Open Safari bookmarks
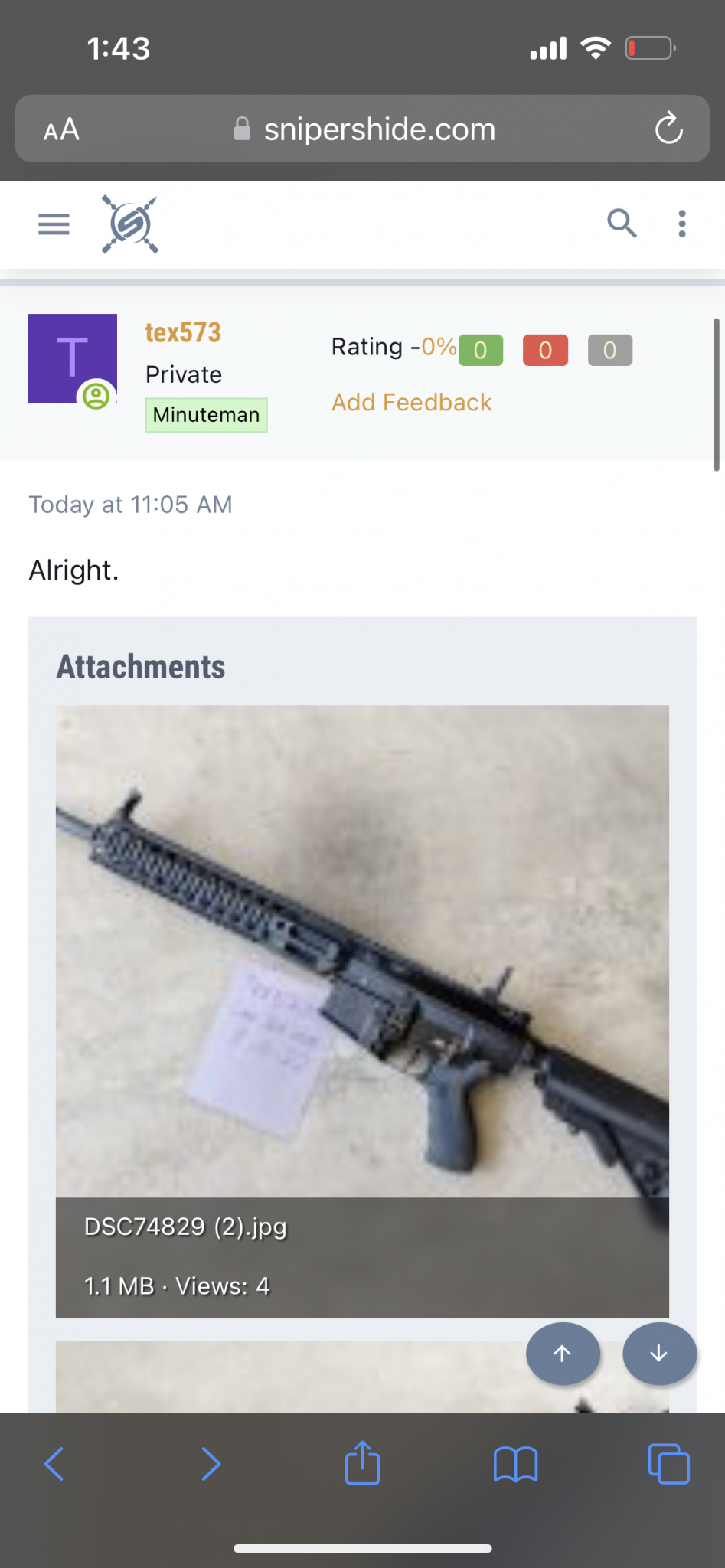This screenshot has width=725, height=1568. pos(515,1464)
